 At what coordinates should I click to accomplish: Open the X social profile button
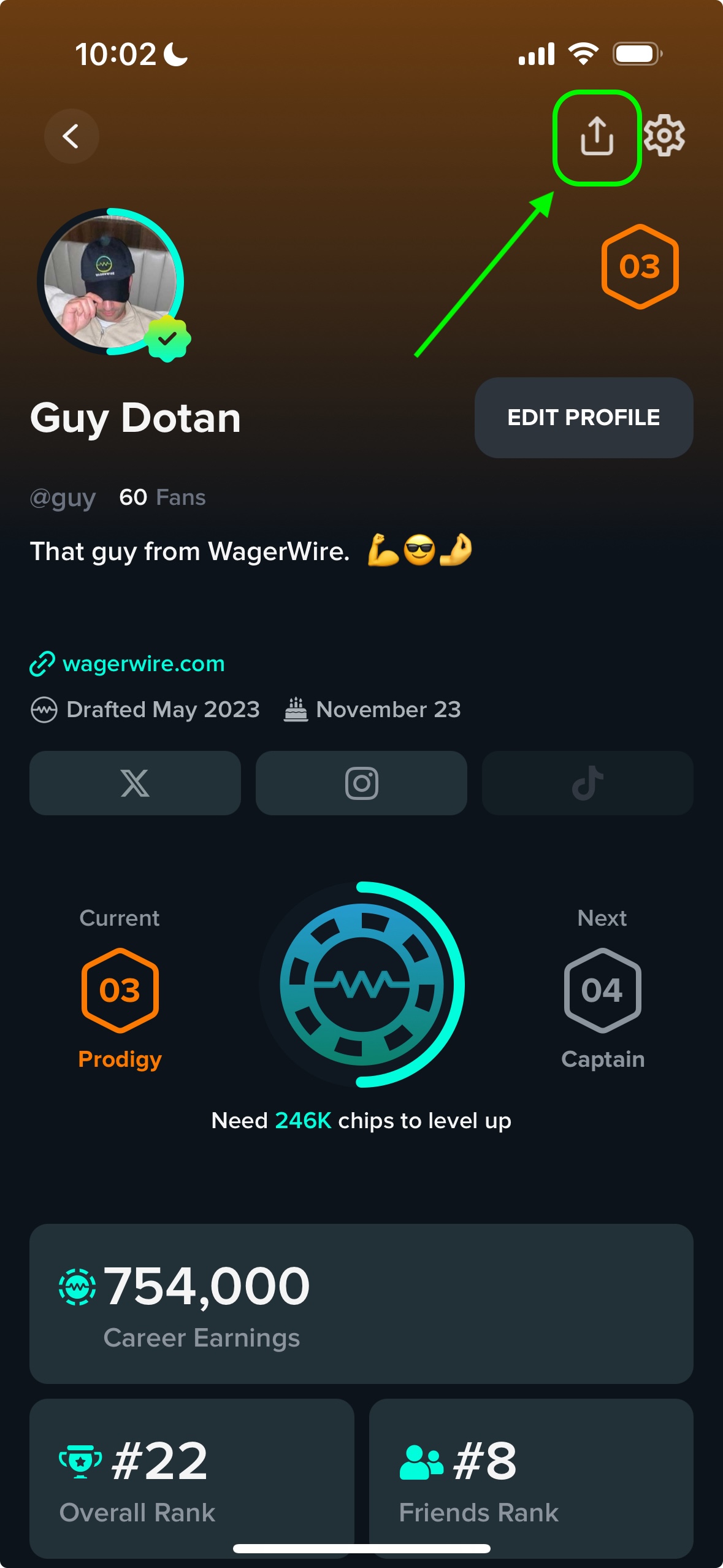pyautogui.click(x=135, y=783)
